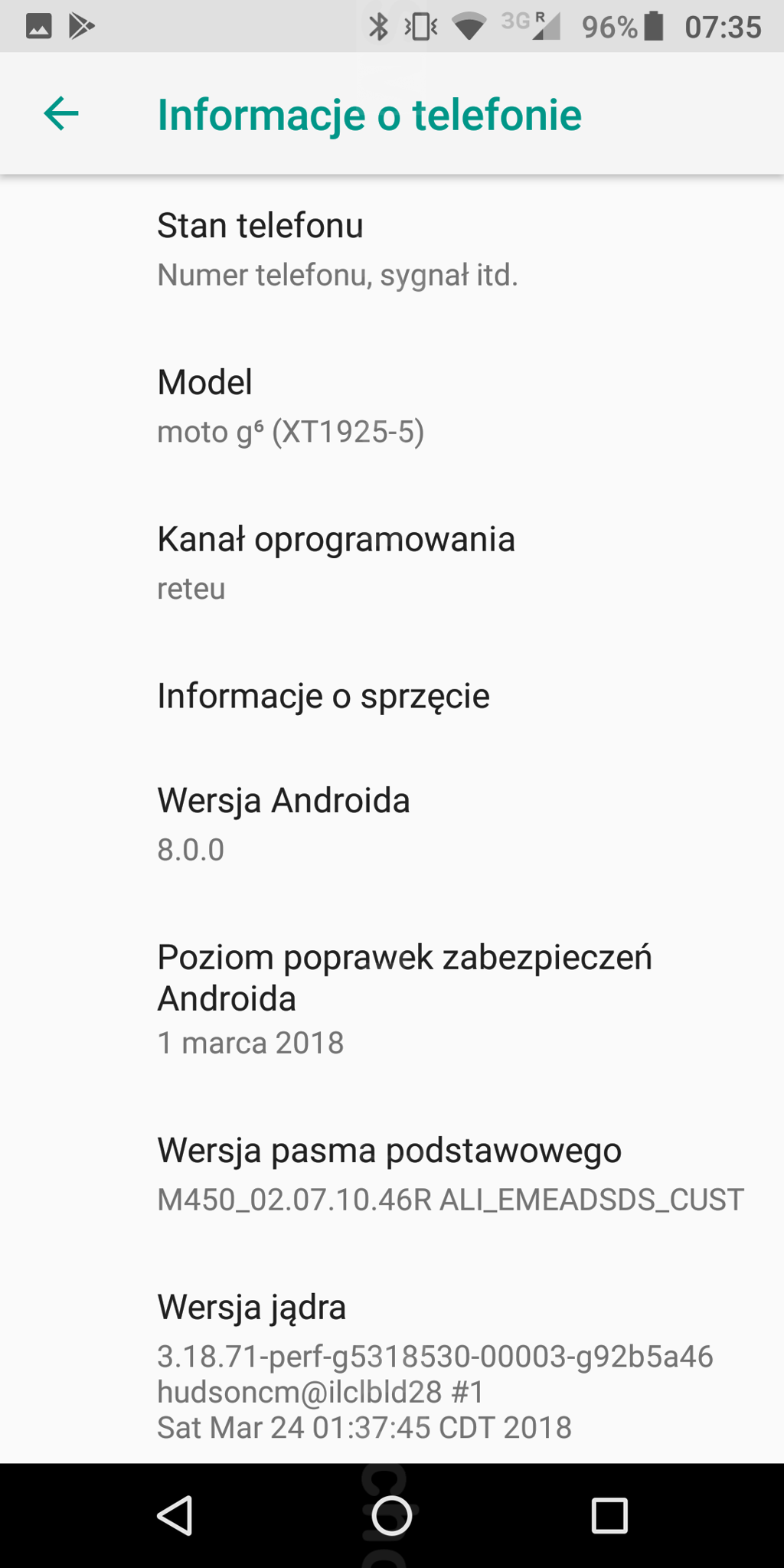The width and height of the screenshot is (784, 1568).
Task: Tap the Model moto g6 row
Action: 392,407
